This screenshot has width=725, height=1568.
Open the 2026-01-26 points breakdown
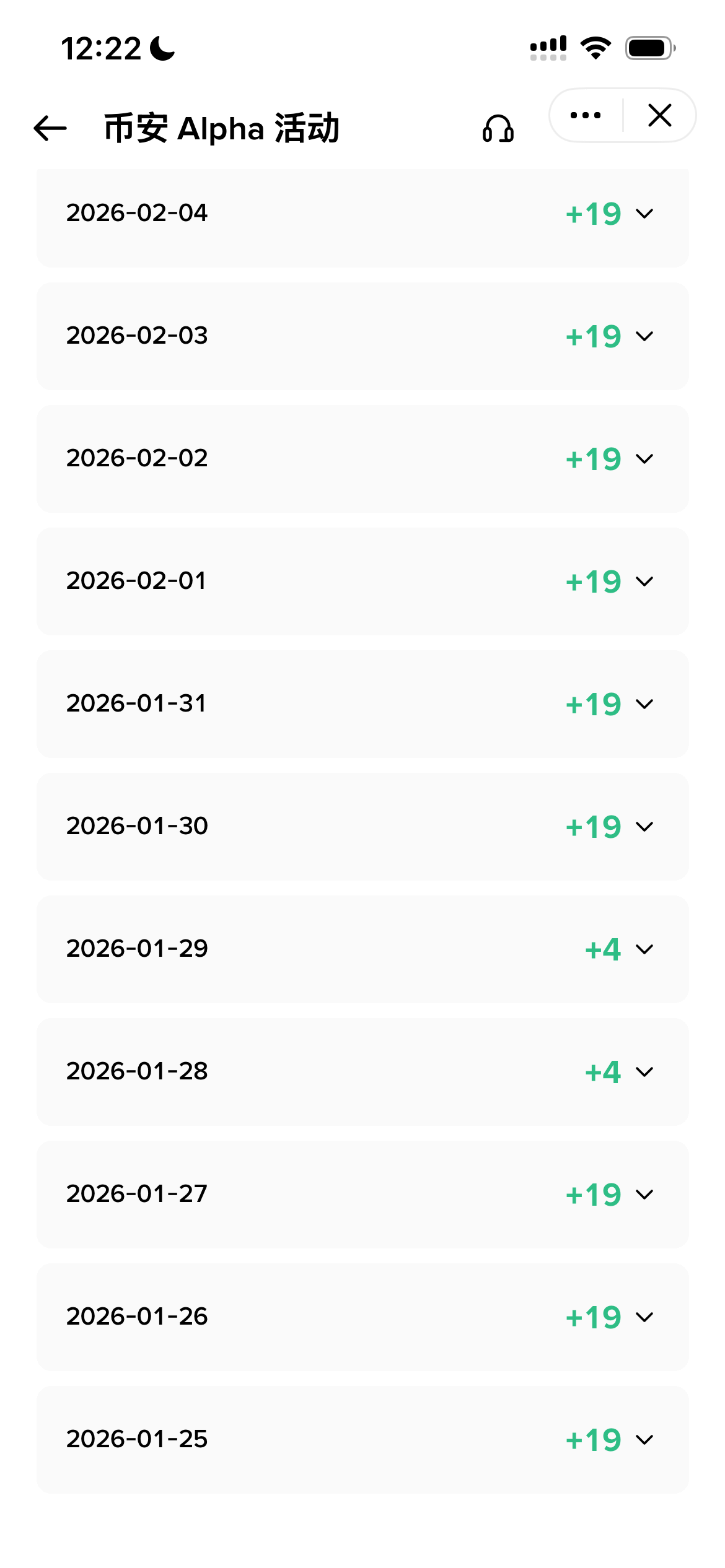coord(362,1317)
